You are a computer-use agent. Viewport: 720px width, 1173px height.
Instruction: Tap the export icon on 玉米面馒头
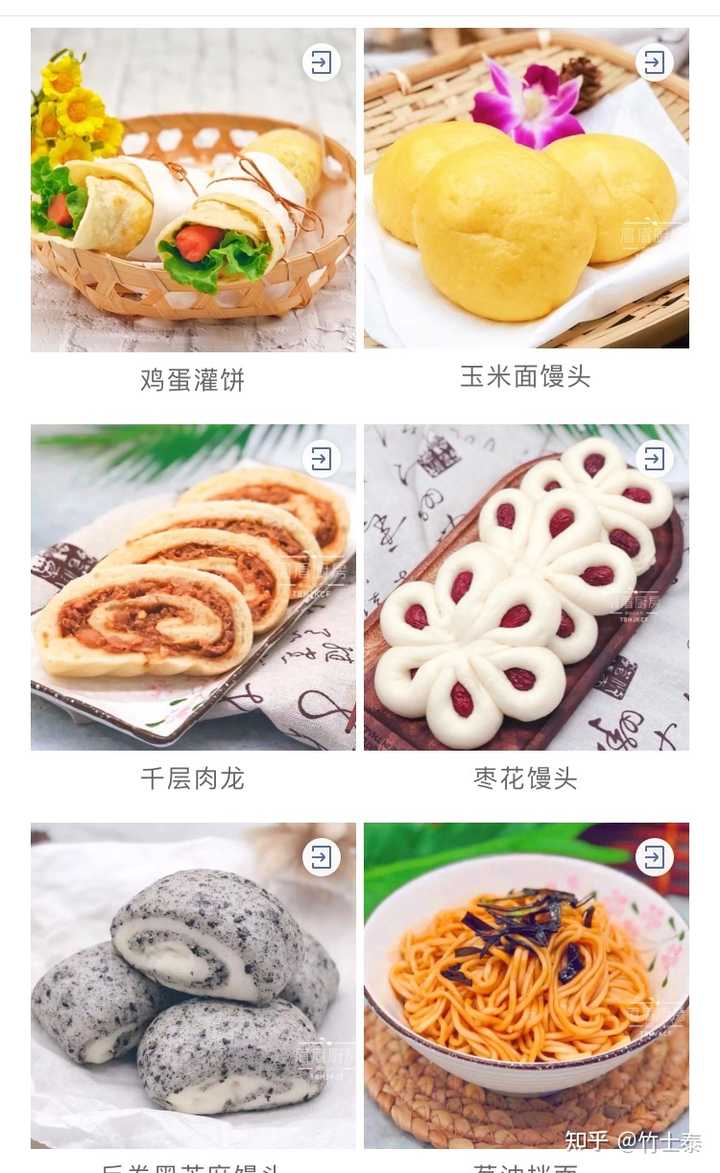(x=654, y=63)
